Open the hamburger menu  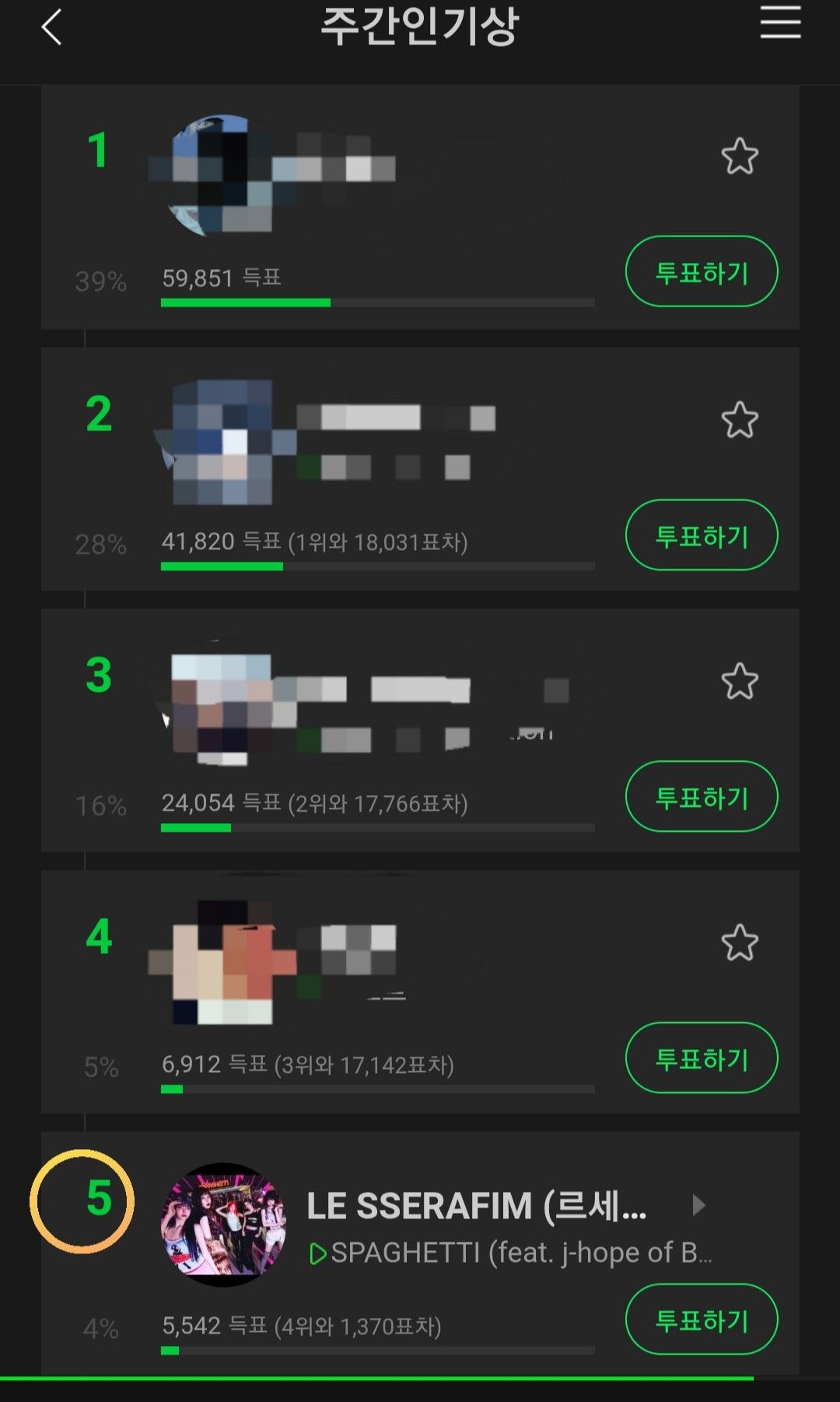tap(780, 22)
